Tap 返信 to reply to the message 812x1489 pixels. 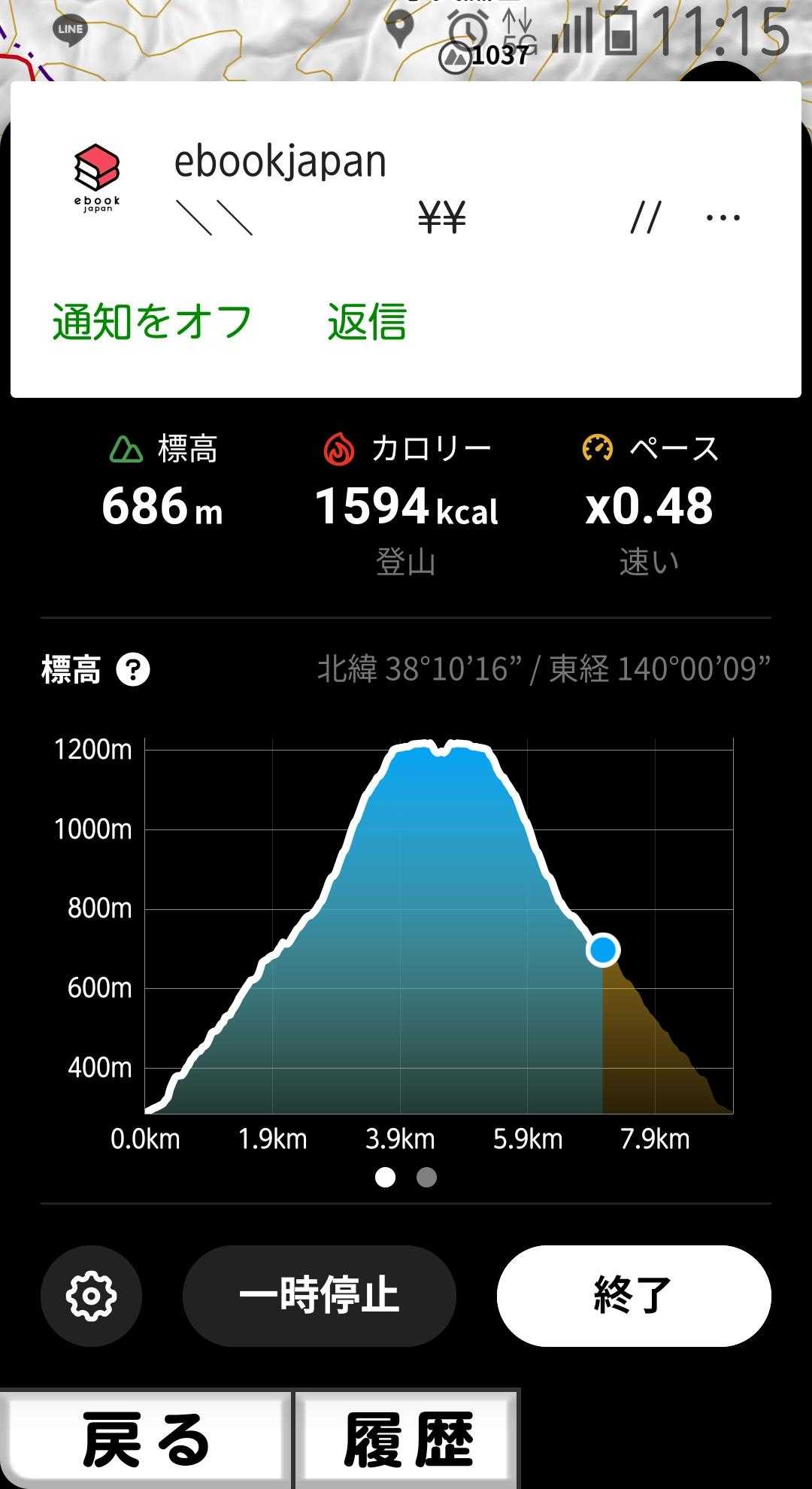pyautogui.click(x=367, y=322)
